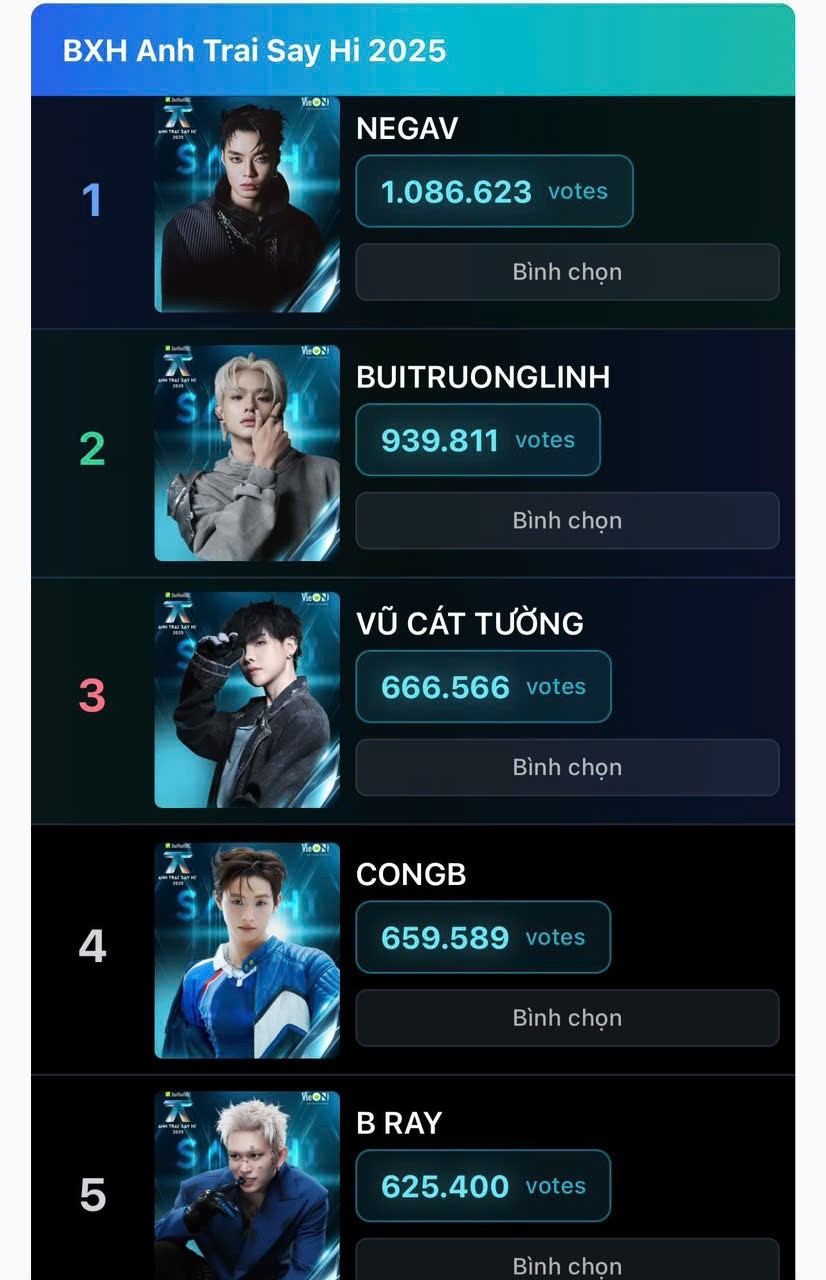Tap Bình chọn under VŨ CÁT TƯỜNG
826x1280 pixels.
click(567, 767)
